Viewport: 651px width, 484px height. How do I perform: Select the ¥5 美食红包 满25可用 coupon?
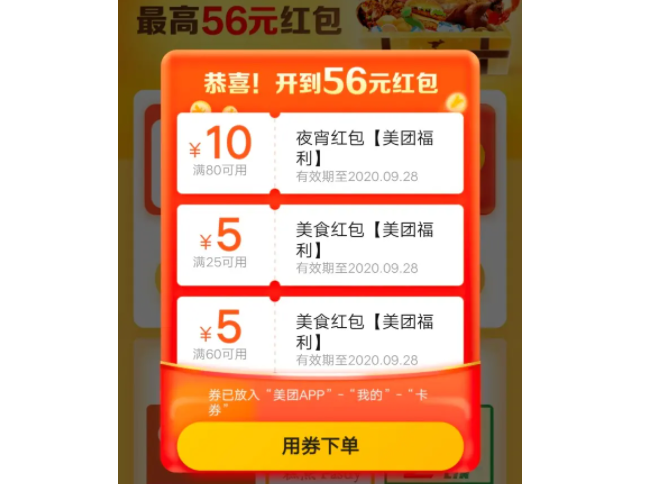click(x=320, y=244)
